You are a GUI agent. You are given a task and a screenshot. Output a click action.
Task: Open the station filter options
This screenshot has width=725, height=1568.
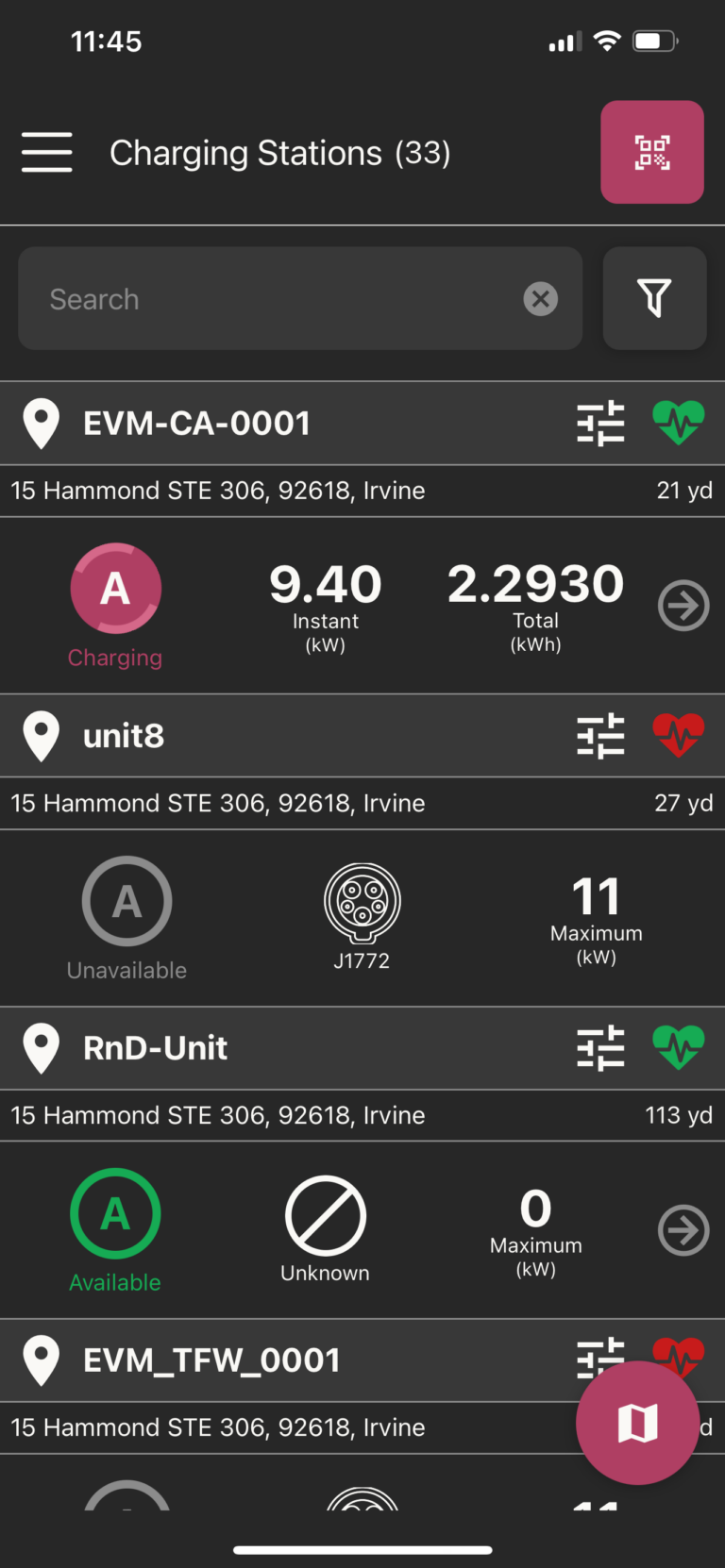point(654,298)
